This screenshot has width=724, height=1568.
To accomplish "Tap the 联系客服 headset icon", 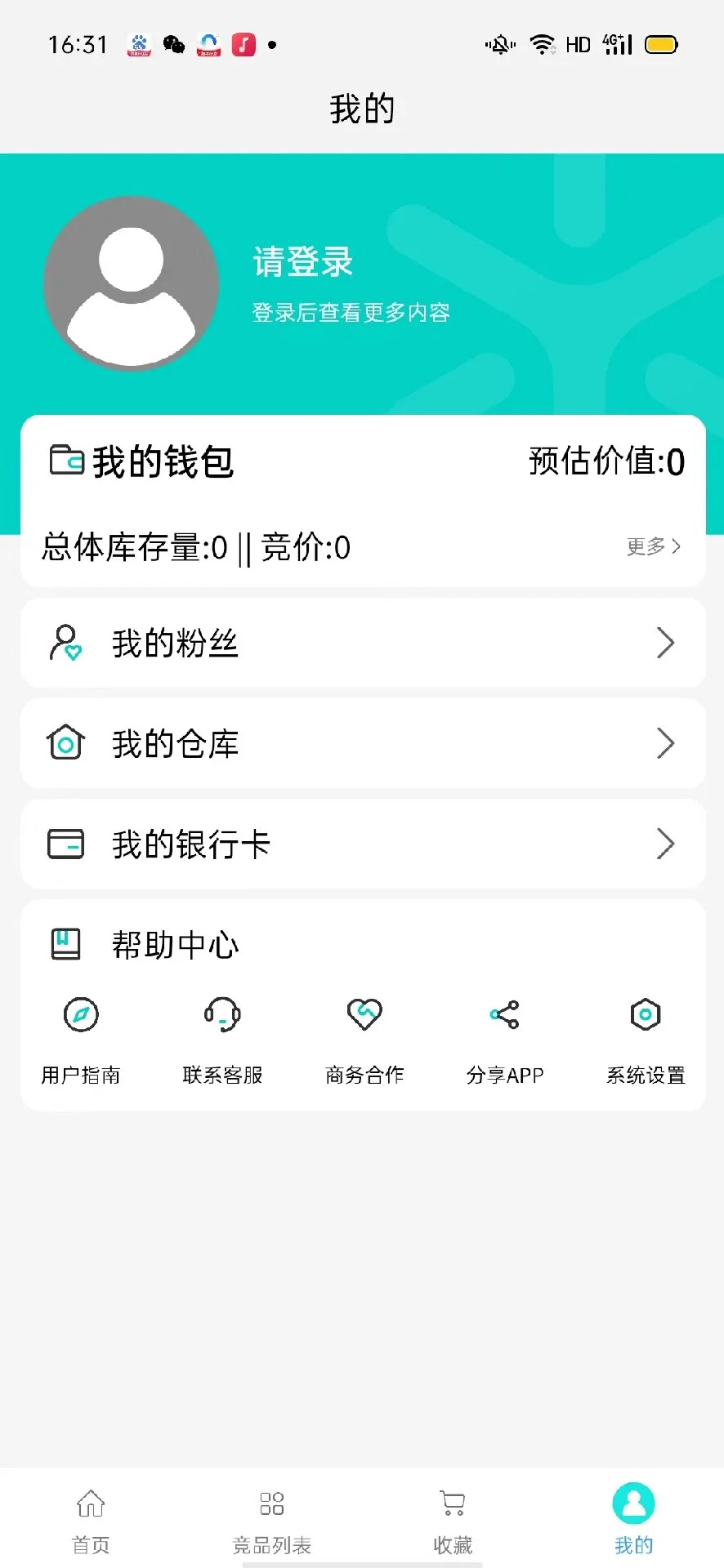I will pos(222,1014).
